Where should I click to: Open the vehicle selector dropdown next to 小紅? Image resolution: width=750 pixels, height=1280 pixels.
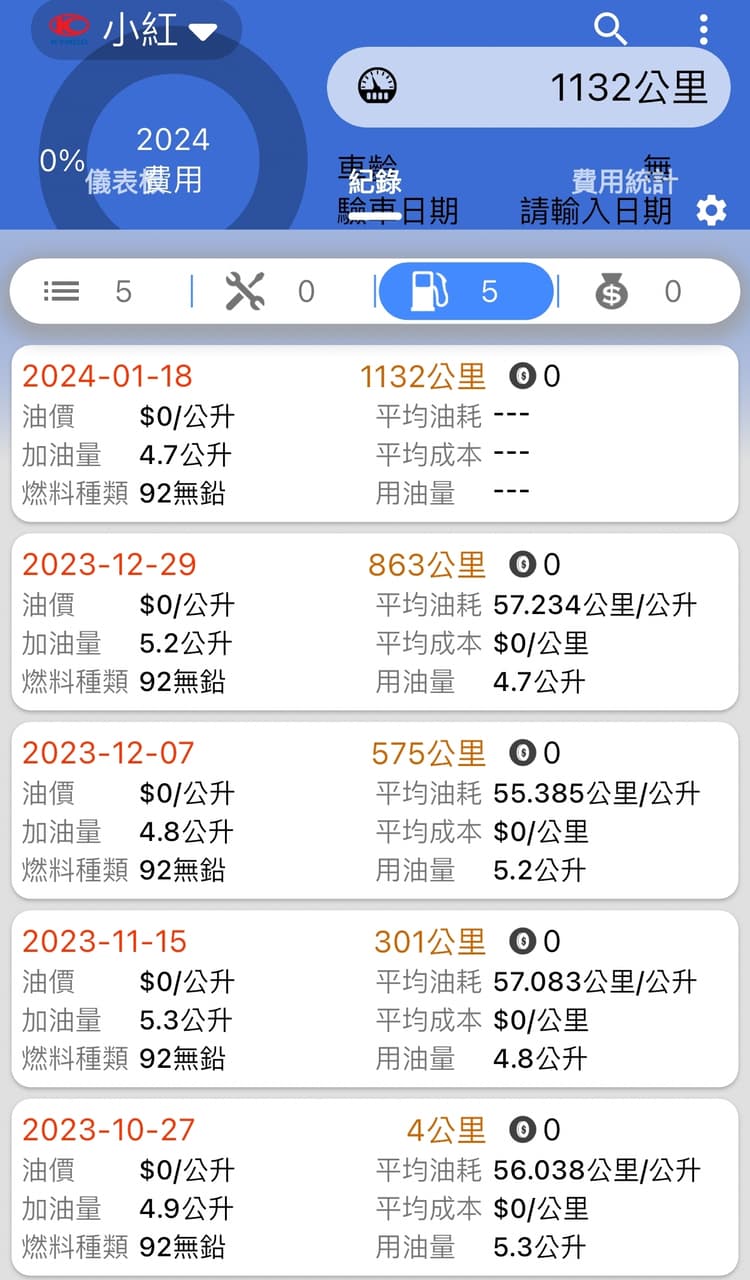pos(203,31)
